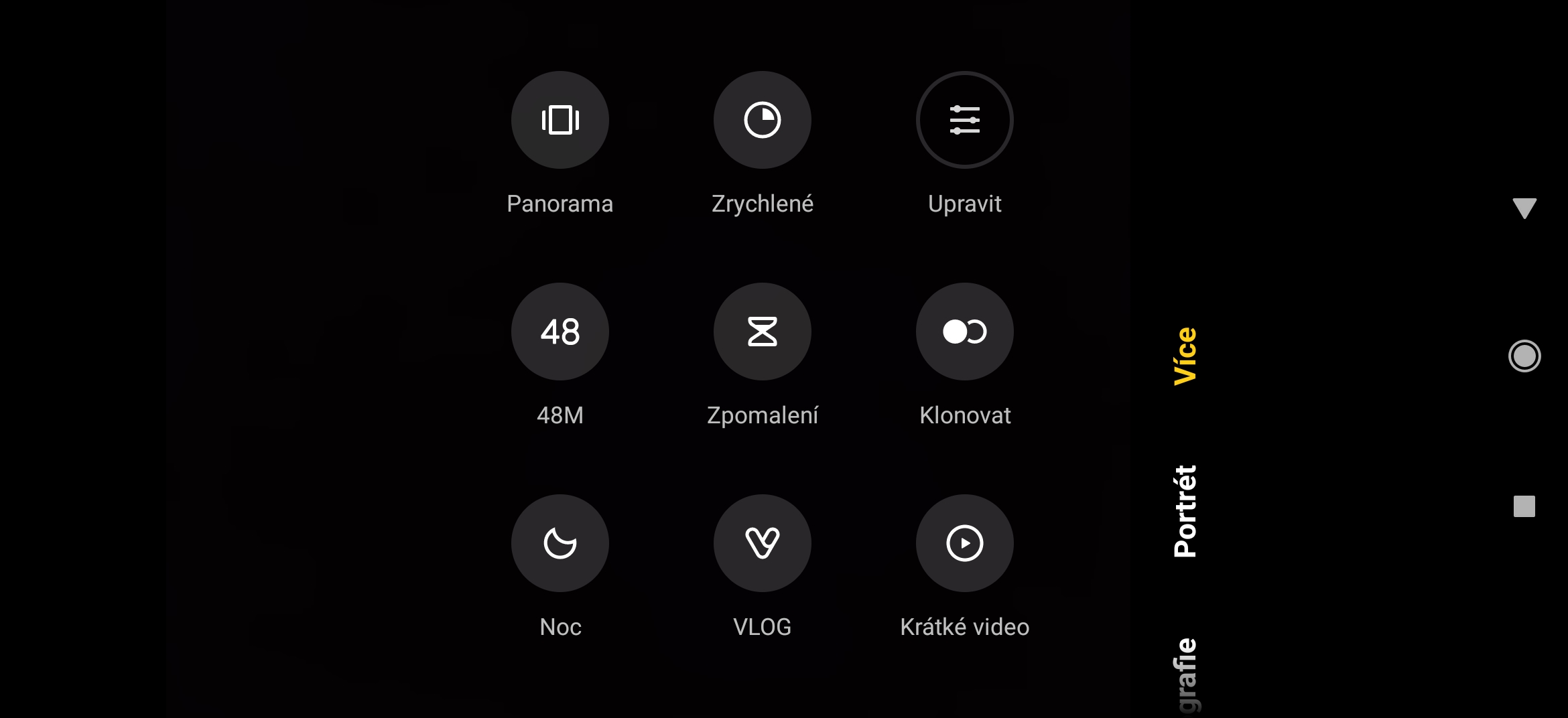
Task: Open Krátké video mode
Action: click(x=964, y=543)
